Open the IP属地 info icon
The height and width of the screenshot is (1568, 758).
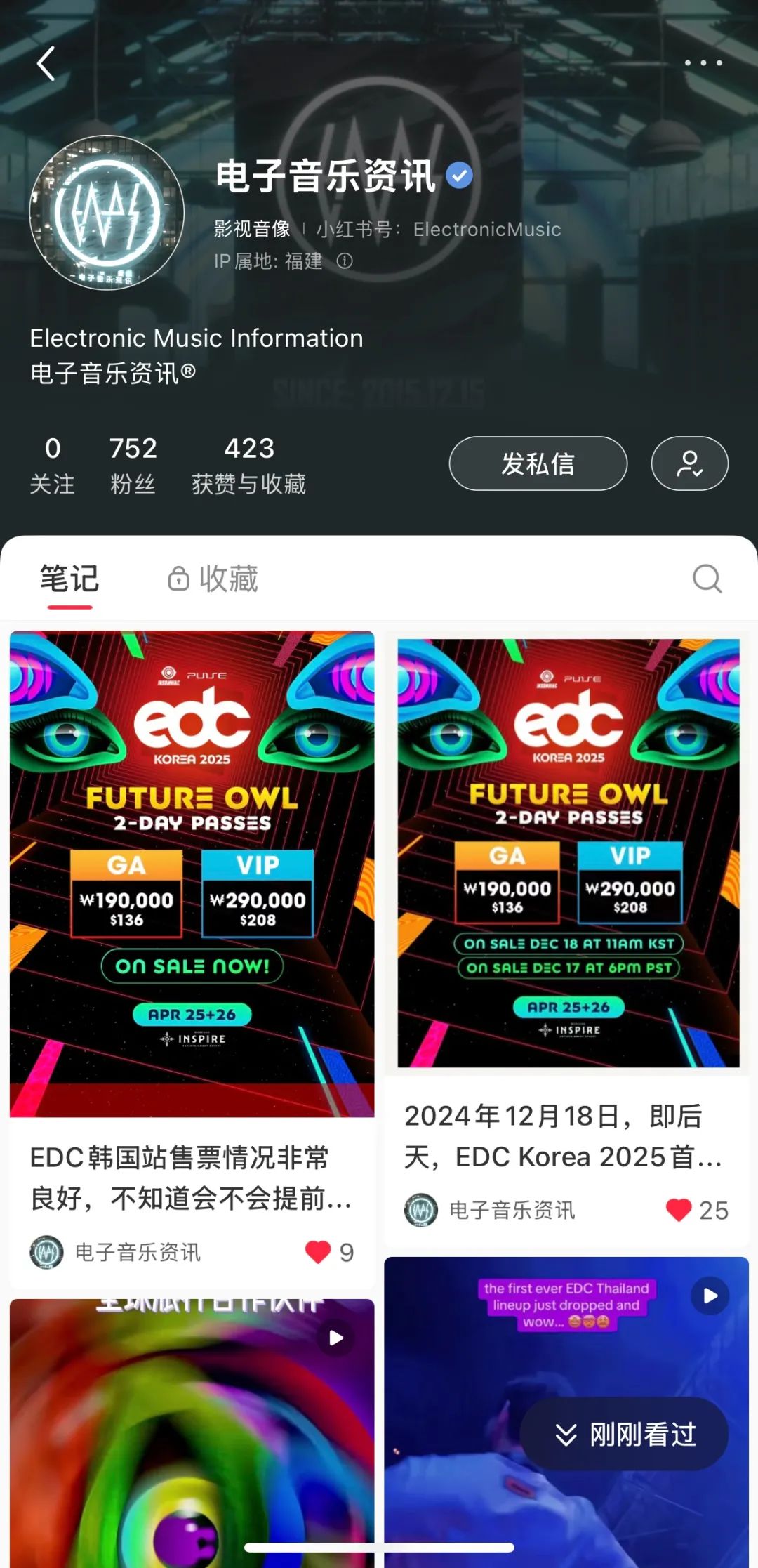[345, 261]
